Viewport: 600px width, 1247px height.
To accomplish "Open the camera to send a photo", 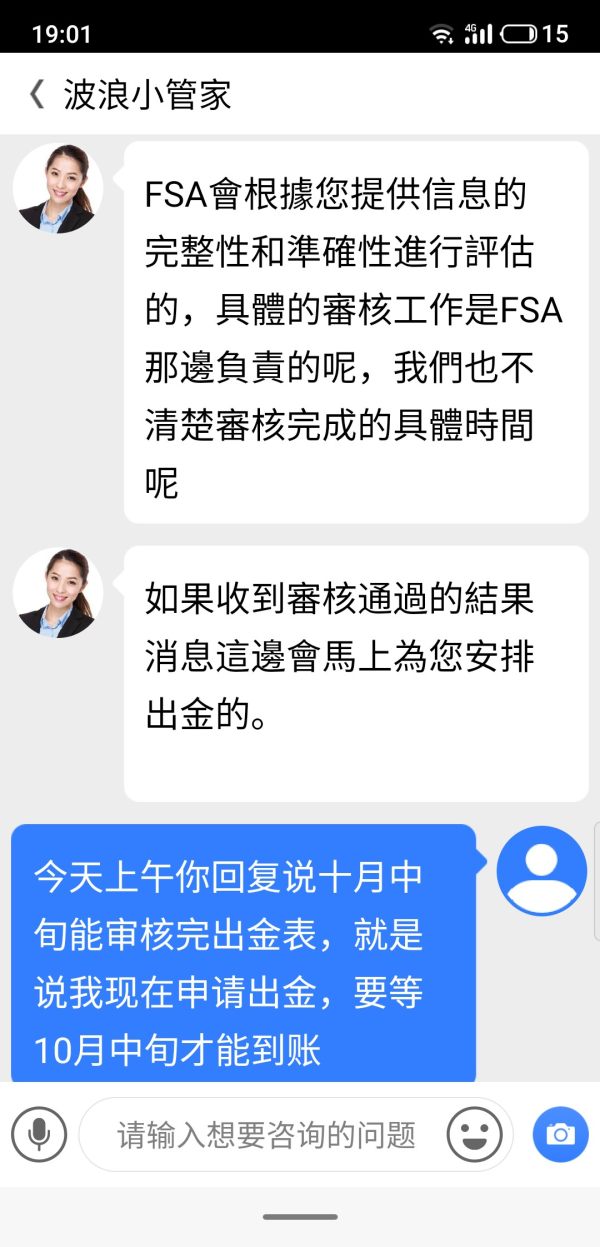I will tap(560, 1134).
